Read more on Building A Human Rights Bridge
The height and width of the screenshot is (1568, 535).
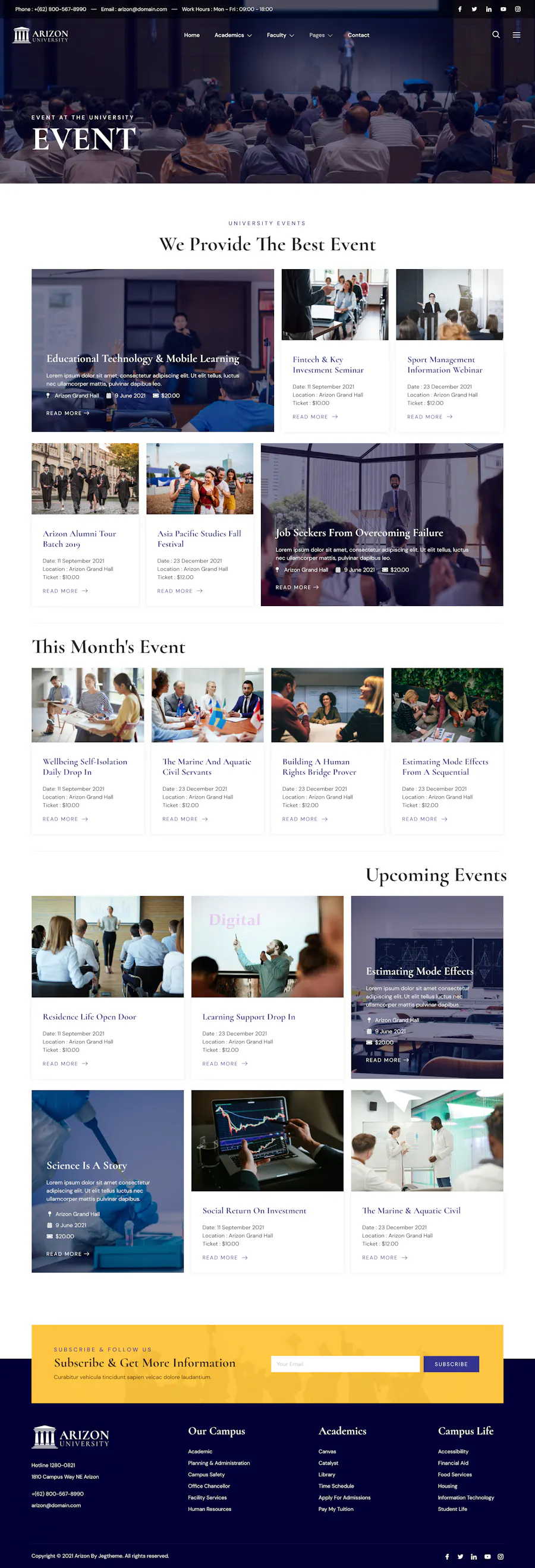[x=304, y=819]
